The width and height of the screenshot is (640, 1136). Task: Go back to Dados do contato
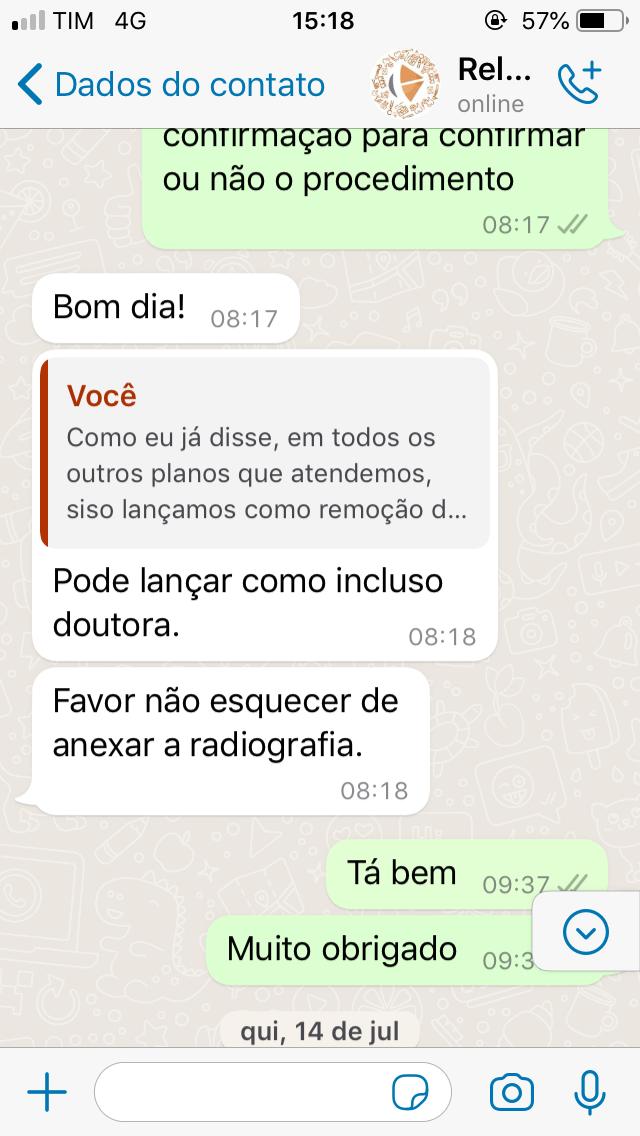(170, 84)
